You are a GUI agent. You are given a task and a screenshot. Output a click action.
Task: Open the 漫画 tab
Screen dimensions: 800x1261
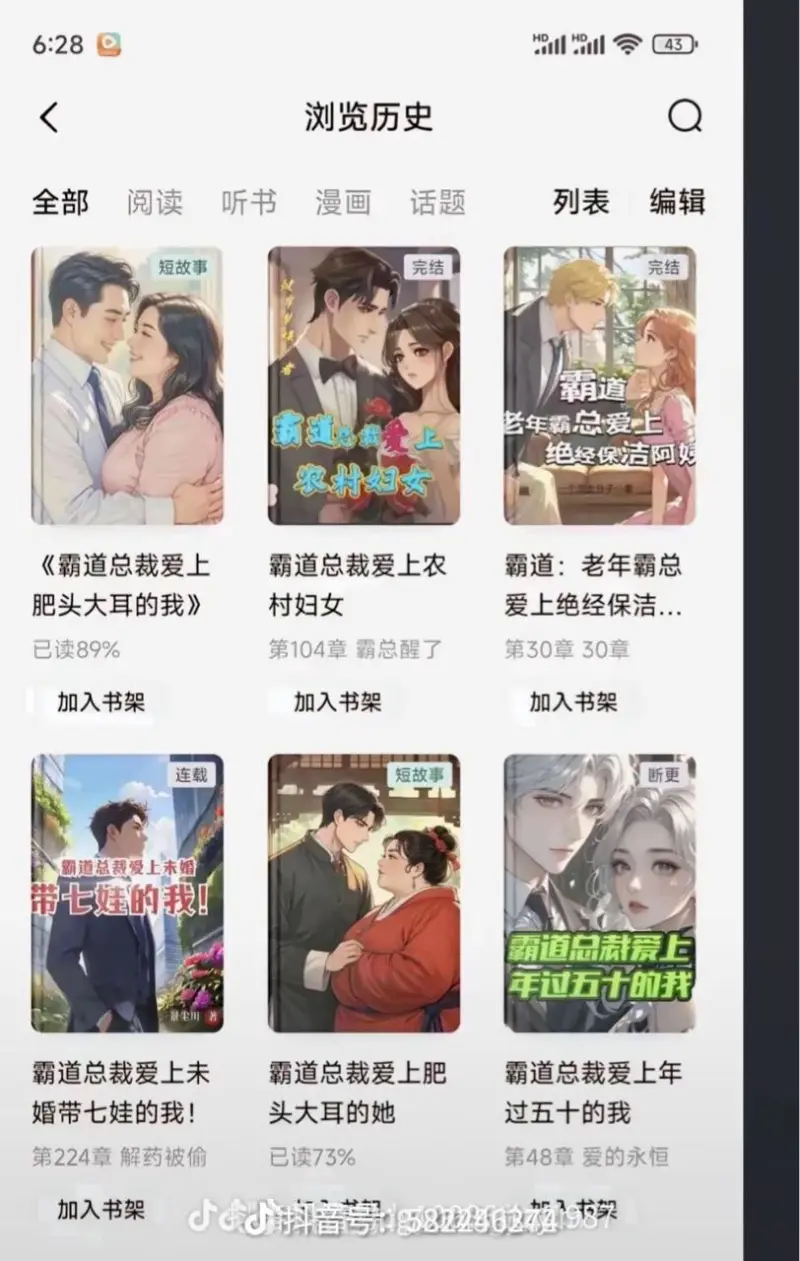[x=343, y=202]
